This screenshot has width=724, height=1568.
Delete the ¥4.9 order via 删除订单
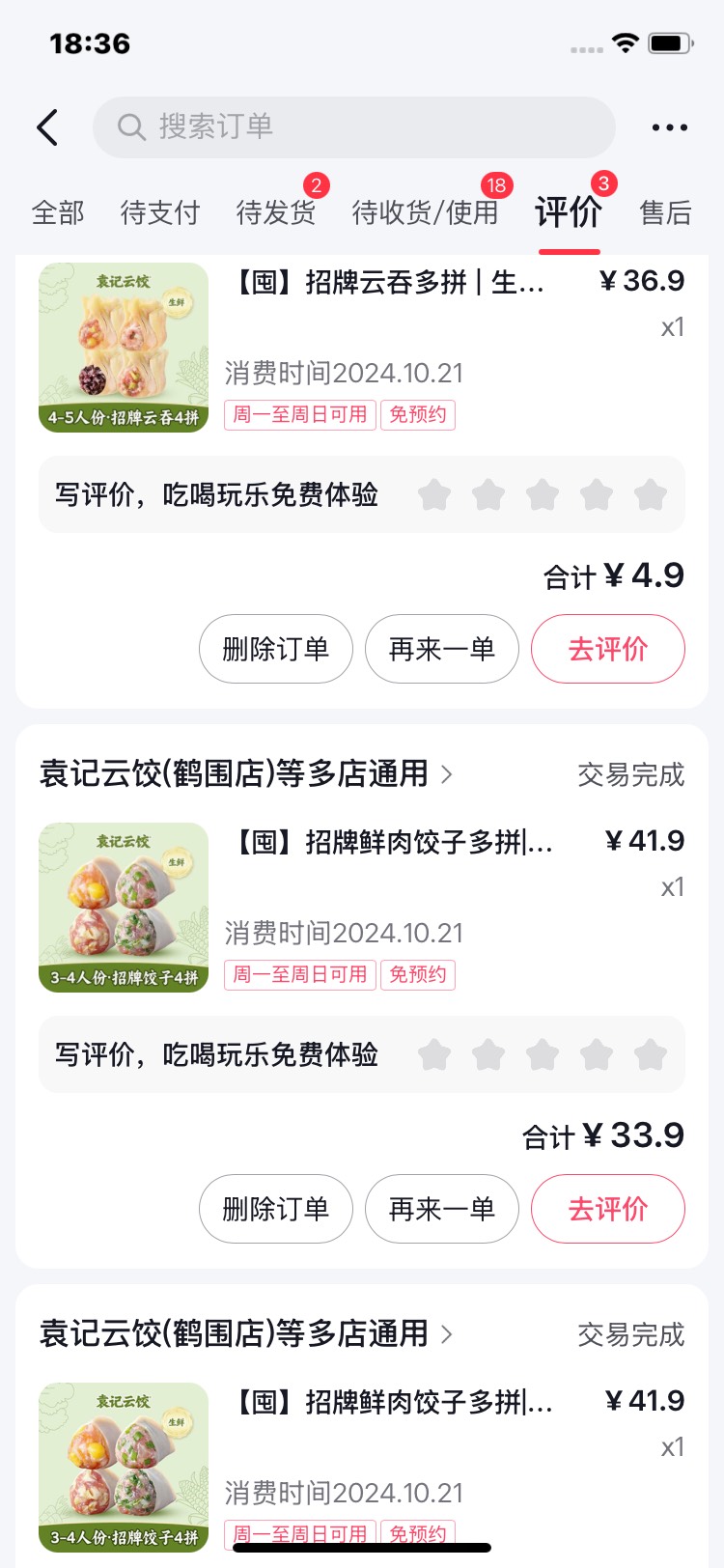coord(275,649)
